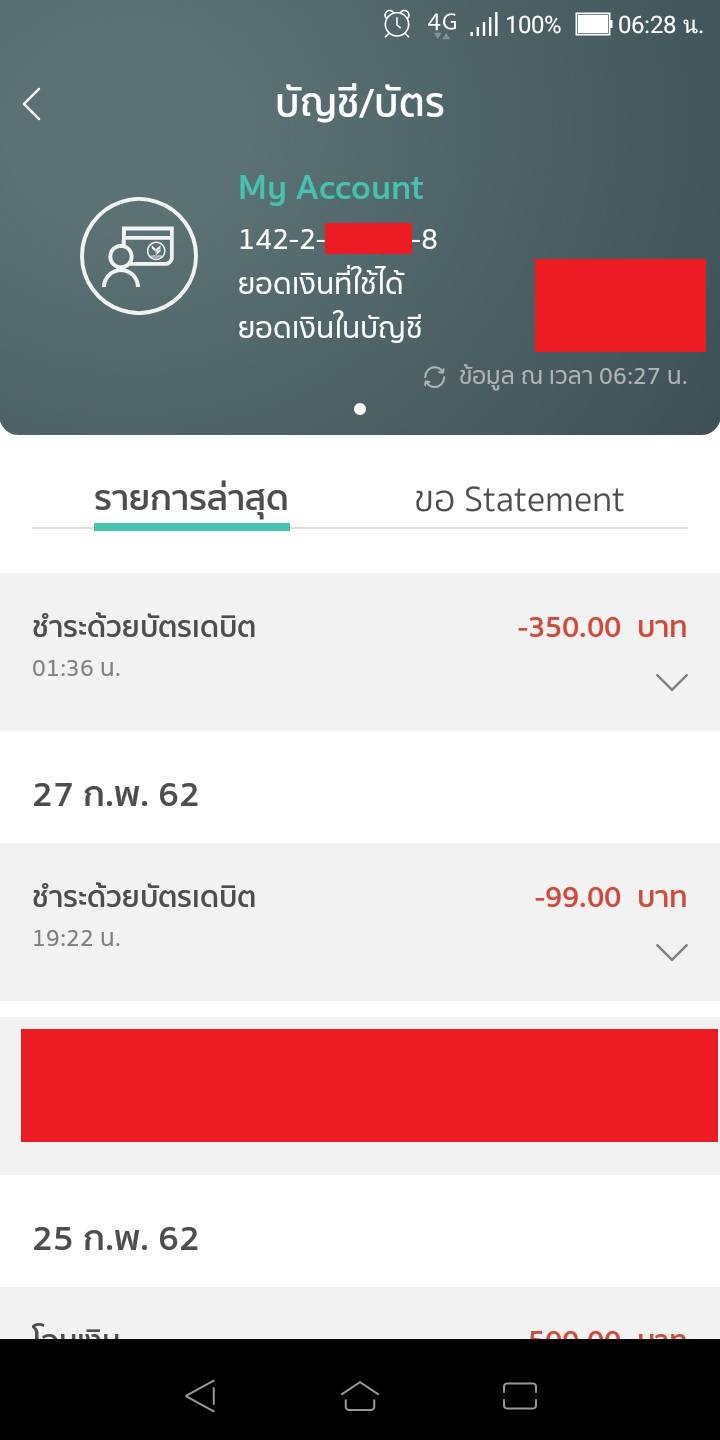Open recent apps from the navigation bar
The image size is (720, 1440).
coord(519,1396)
